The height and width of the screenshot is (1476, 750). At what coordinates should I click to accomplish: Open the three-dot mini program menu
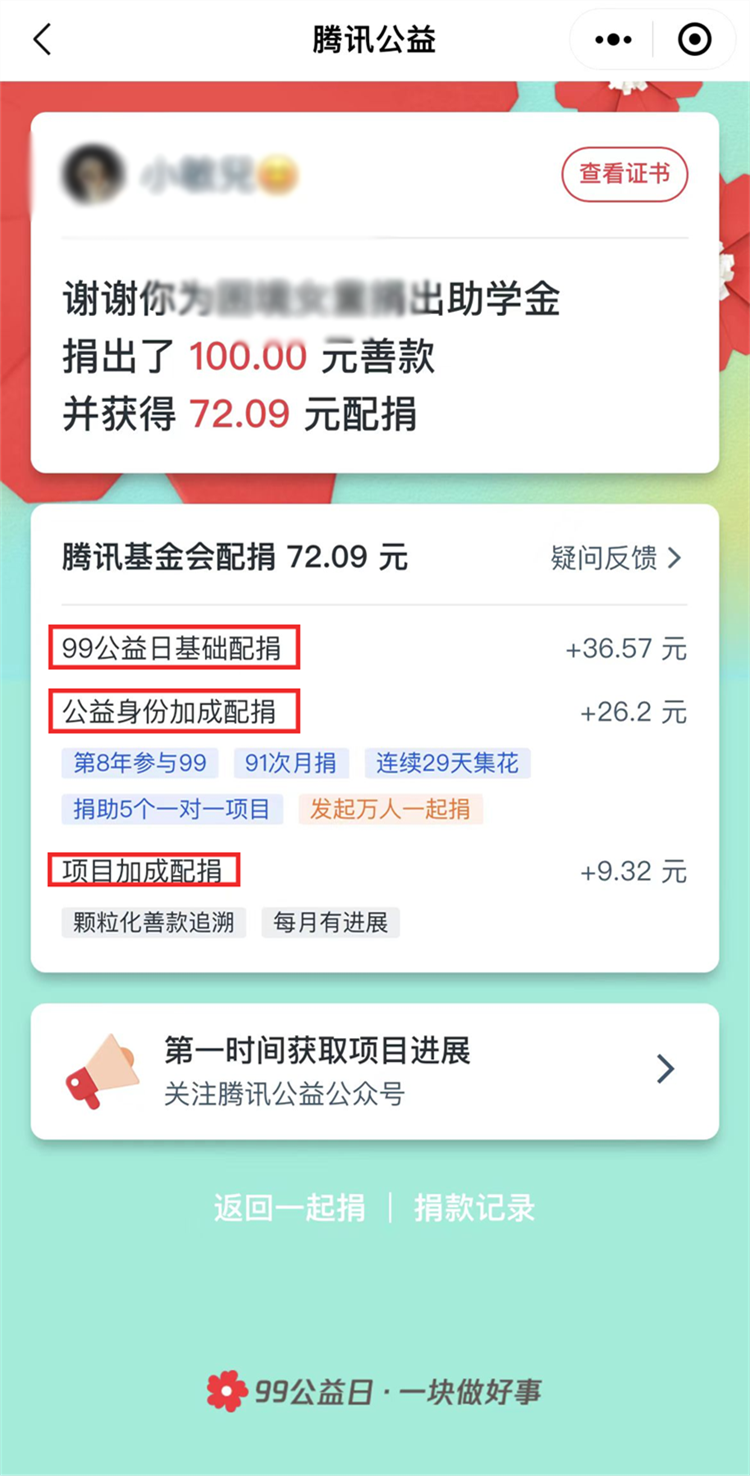(612, 40)
